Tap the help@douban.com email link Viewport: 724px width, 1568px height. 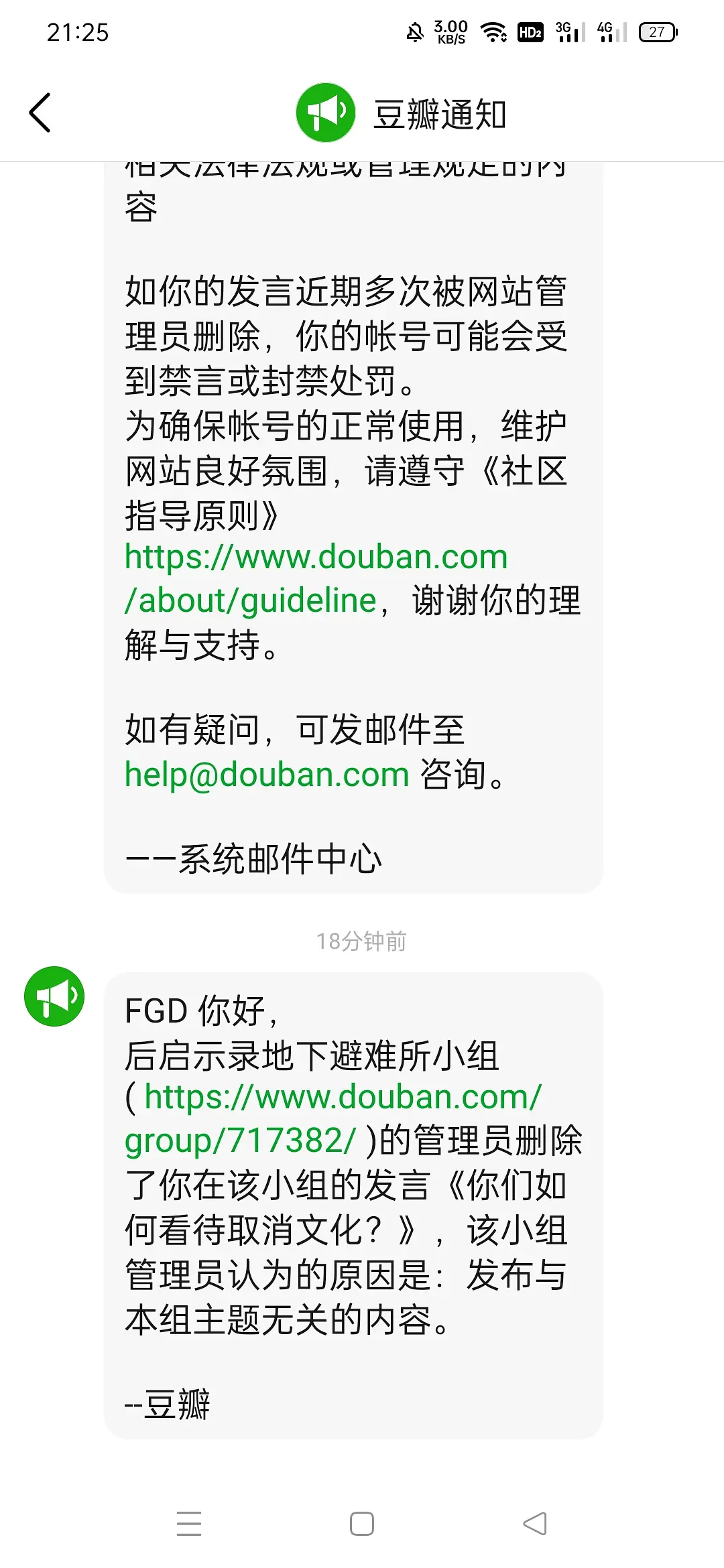tap(267, 775)
